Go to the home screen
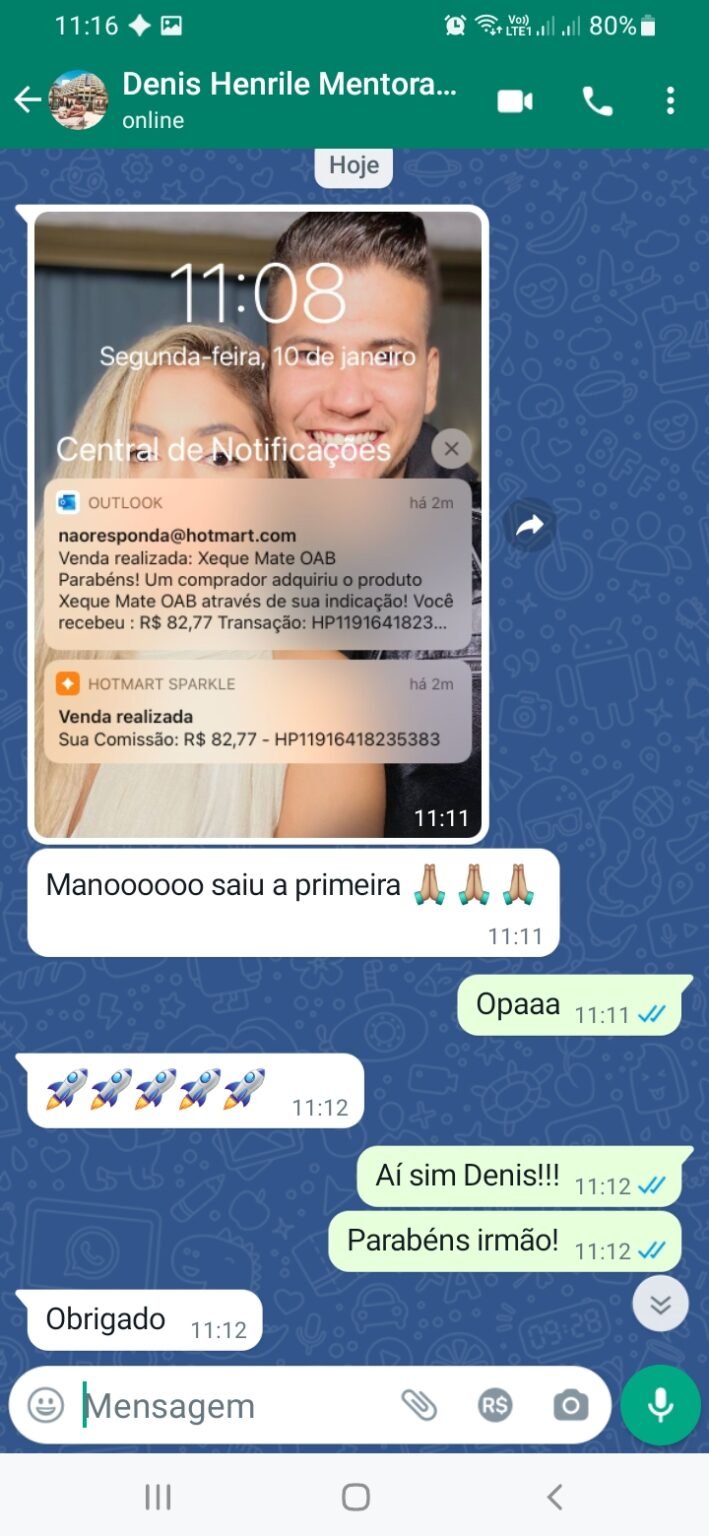 (x=355, y=1496)
